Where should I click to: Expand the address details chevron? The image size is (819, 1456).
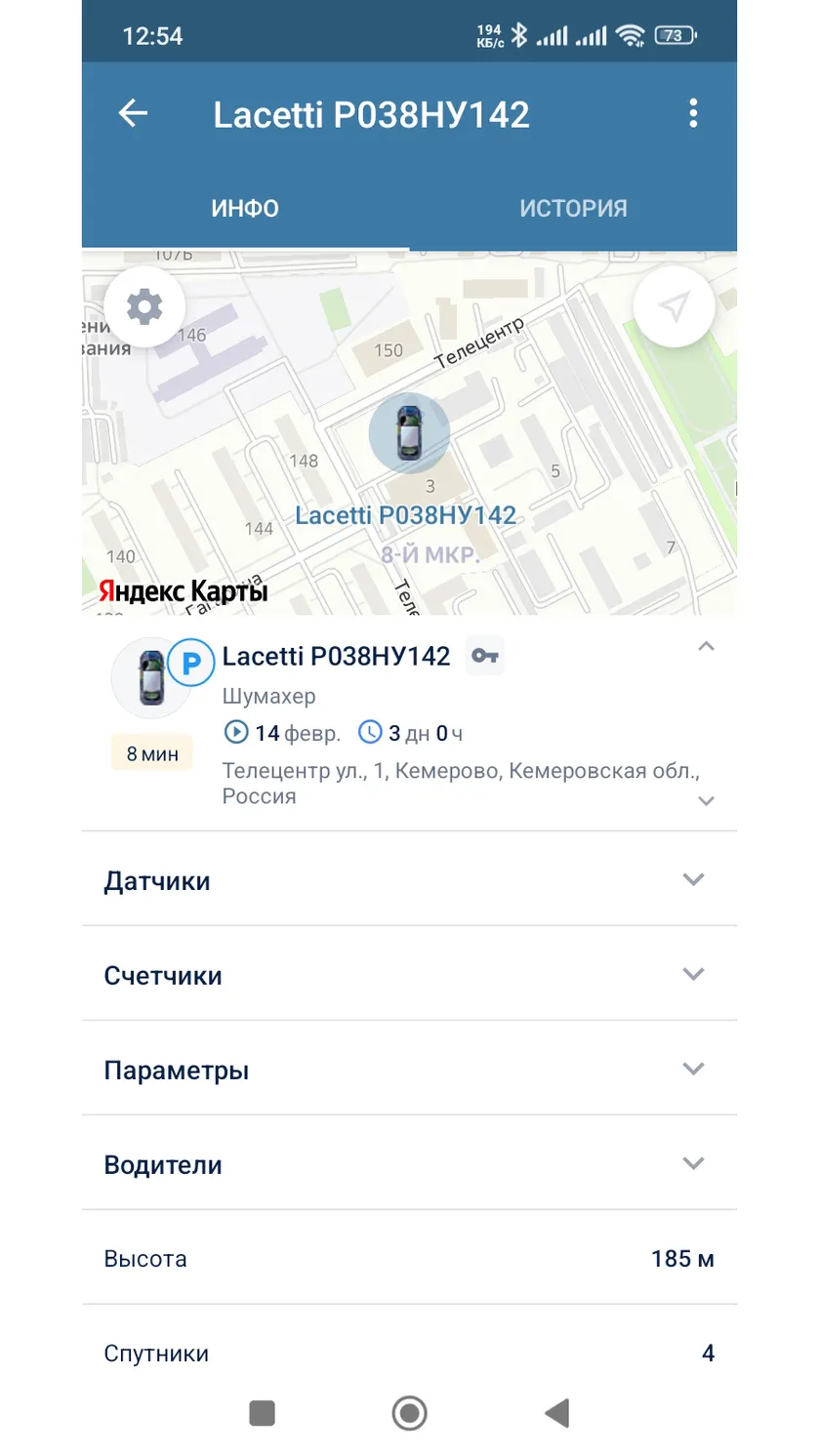(x=707, y=801)
